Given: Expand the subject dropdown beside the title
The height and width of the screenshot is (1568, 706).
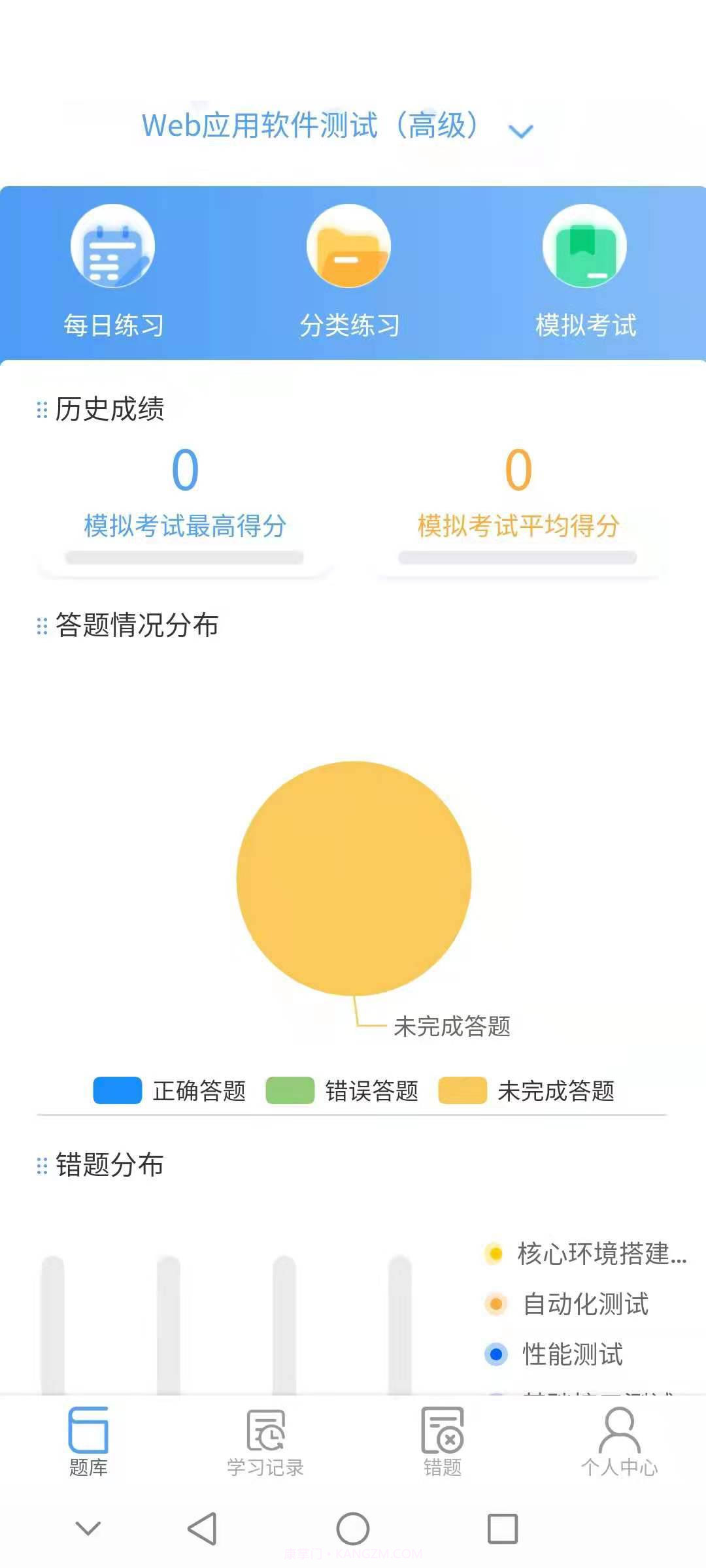Looking at the screenshot, I should pyautogui.click(x=520, y=129).
